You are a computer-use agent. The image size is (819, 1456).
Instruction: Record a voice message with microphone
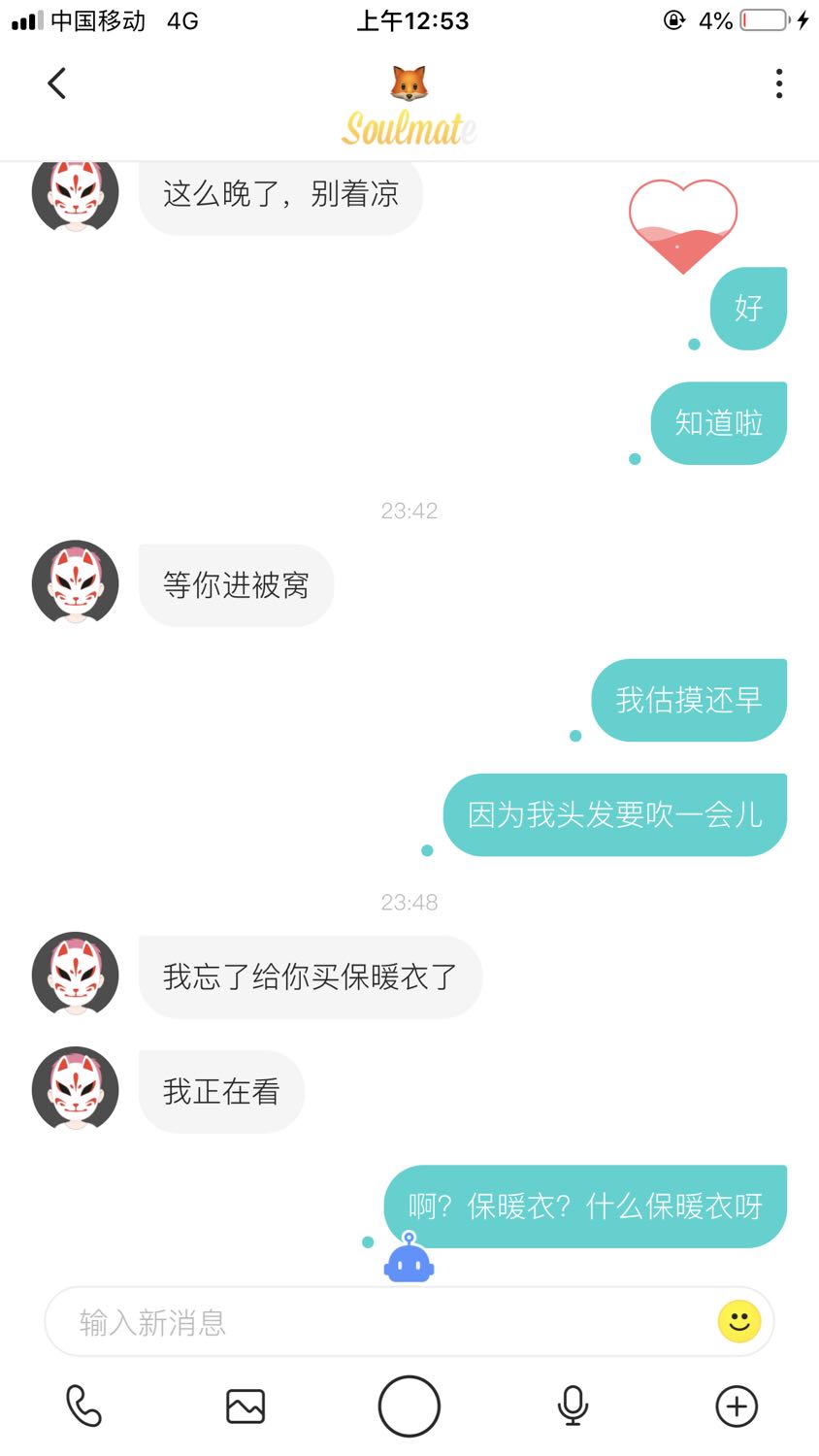pyautogui.click(x=573, y=1406)
